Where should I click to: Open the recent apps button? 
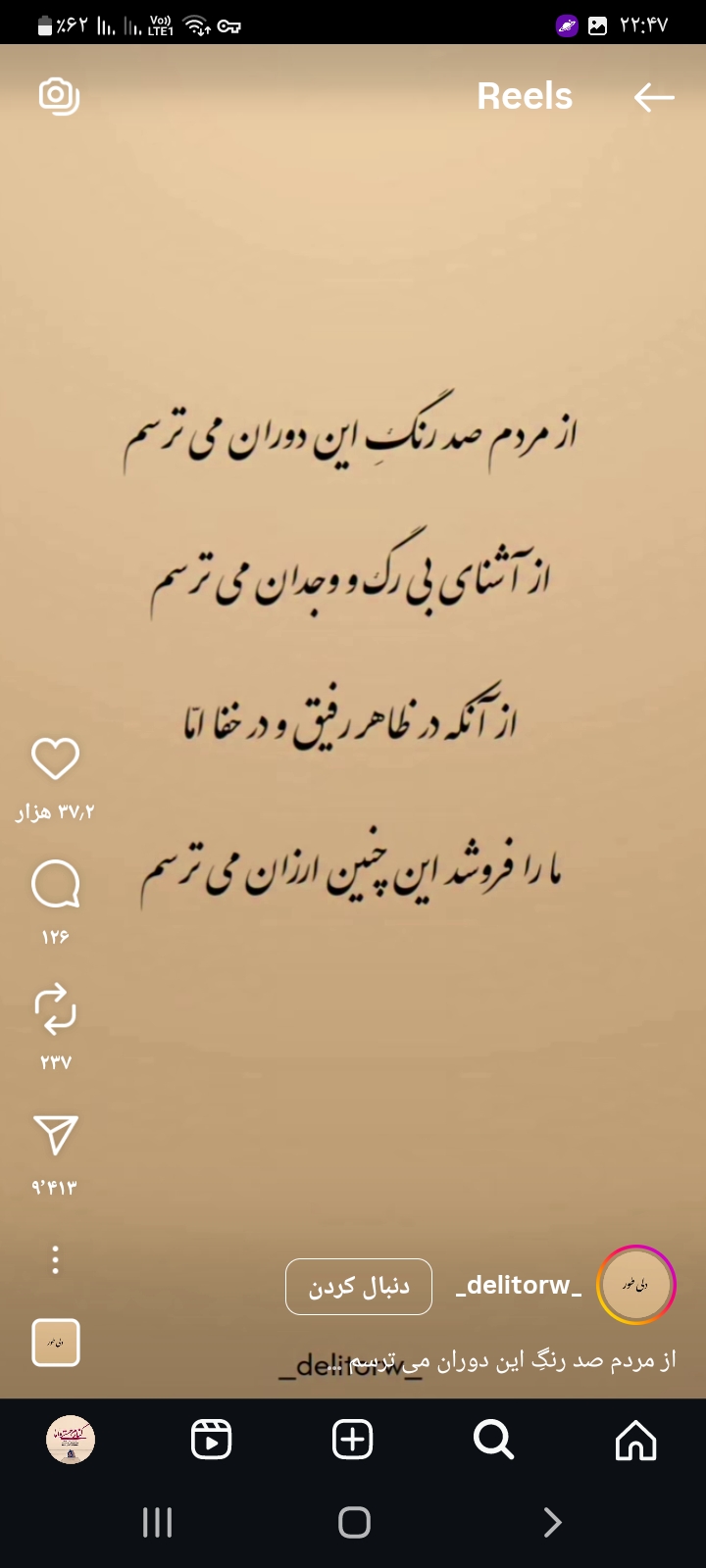157,1522
